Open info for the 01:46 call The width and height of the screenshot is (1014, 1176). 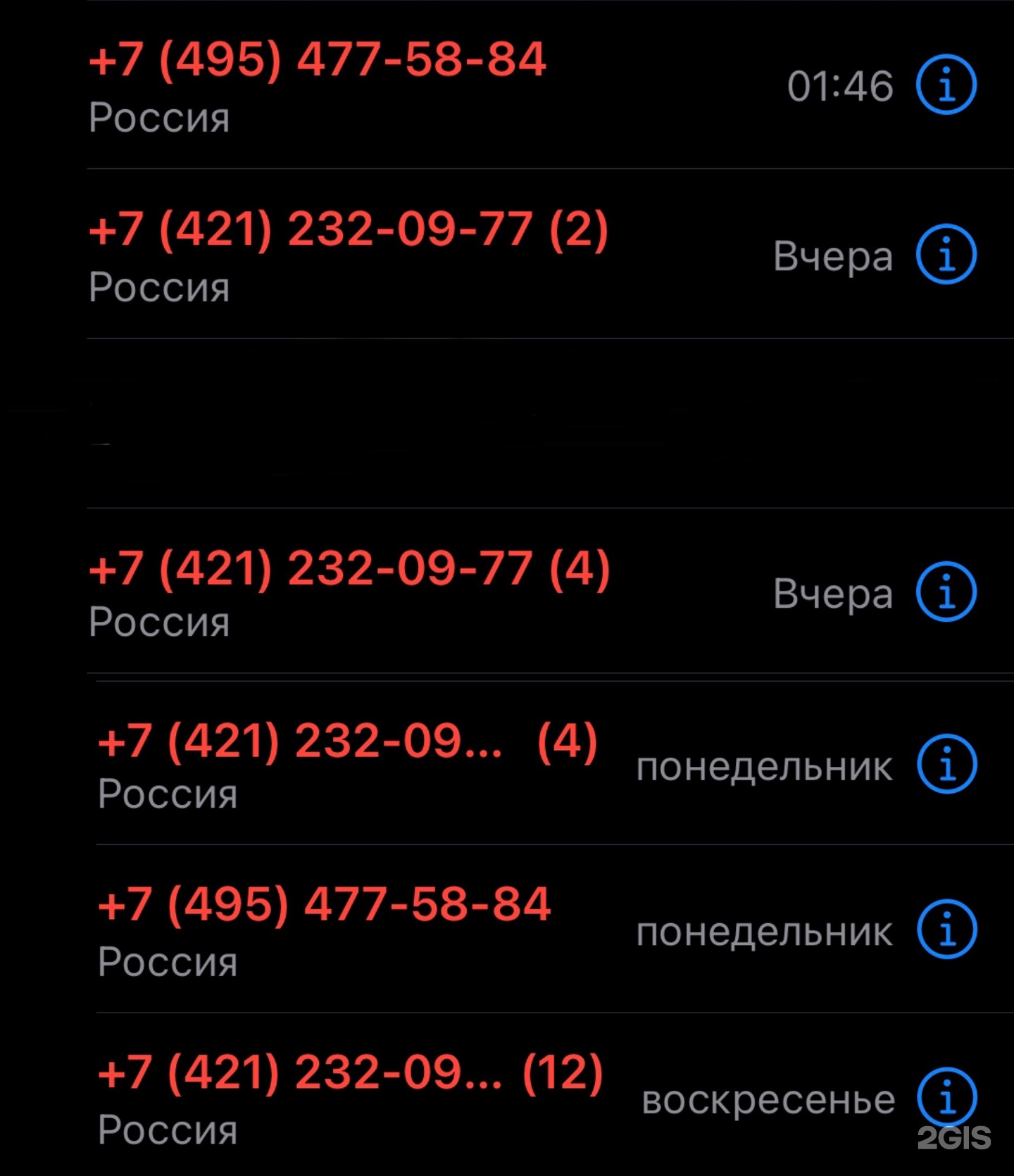(946, 85)
